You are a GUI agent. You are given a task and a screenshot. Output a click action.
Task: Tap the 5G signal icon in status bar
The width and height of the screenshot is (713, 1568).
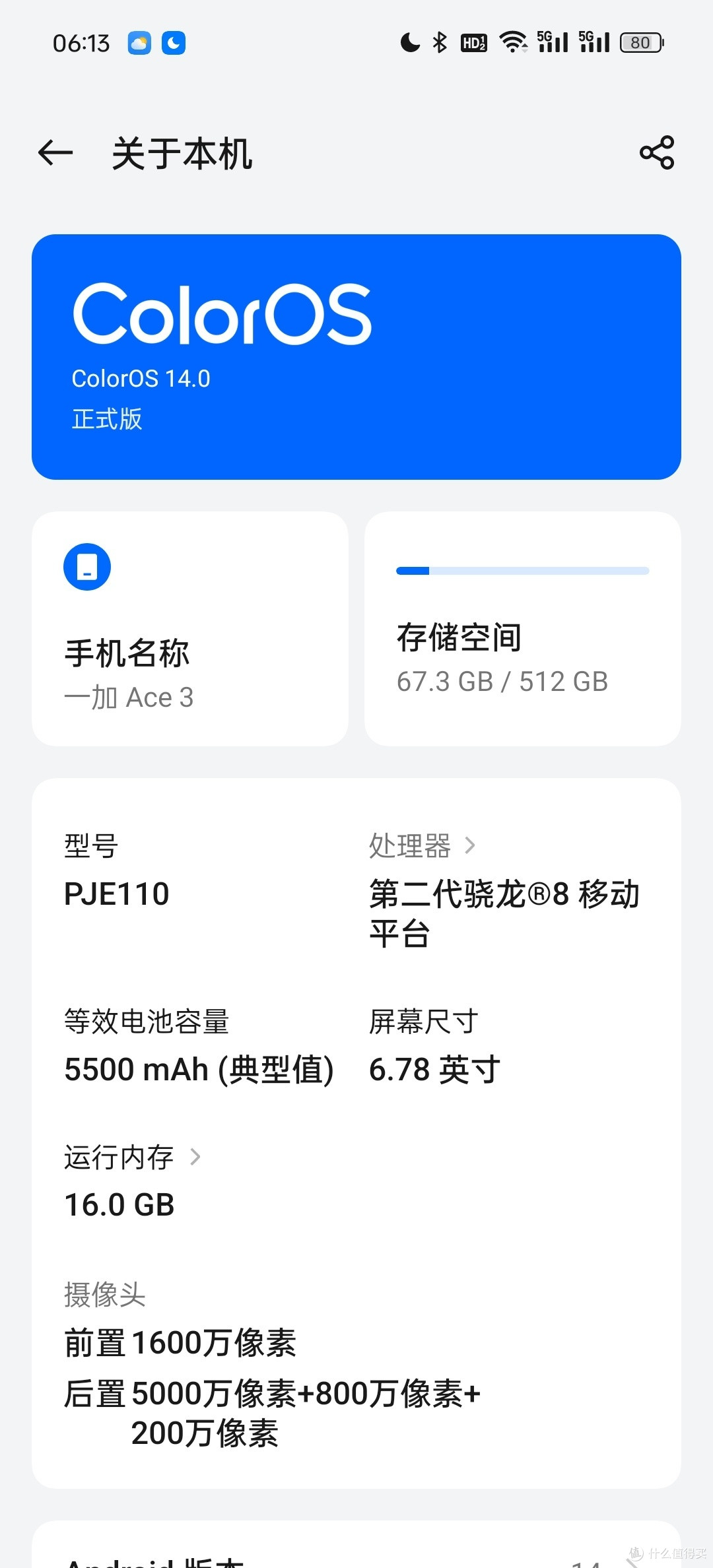tap(551, 42)
